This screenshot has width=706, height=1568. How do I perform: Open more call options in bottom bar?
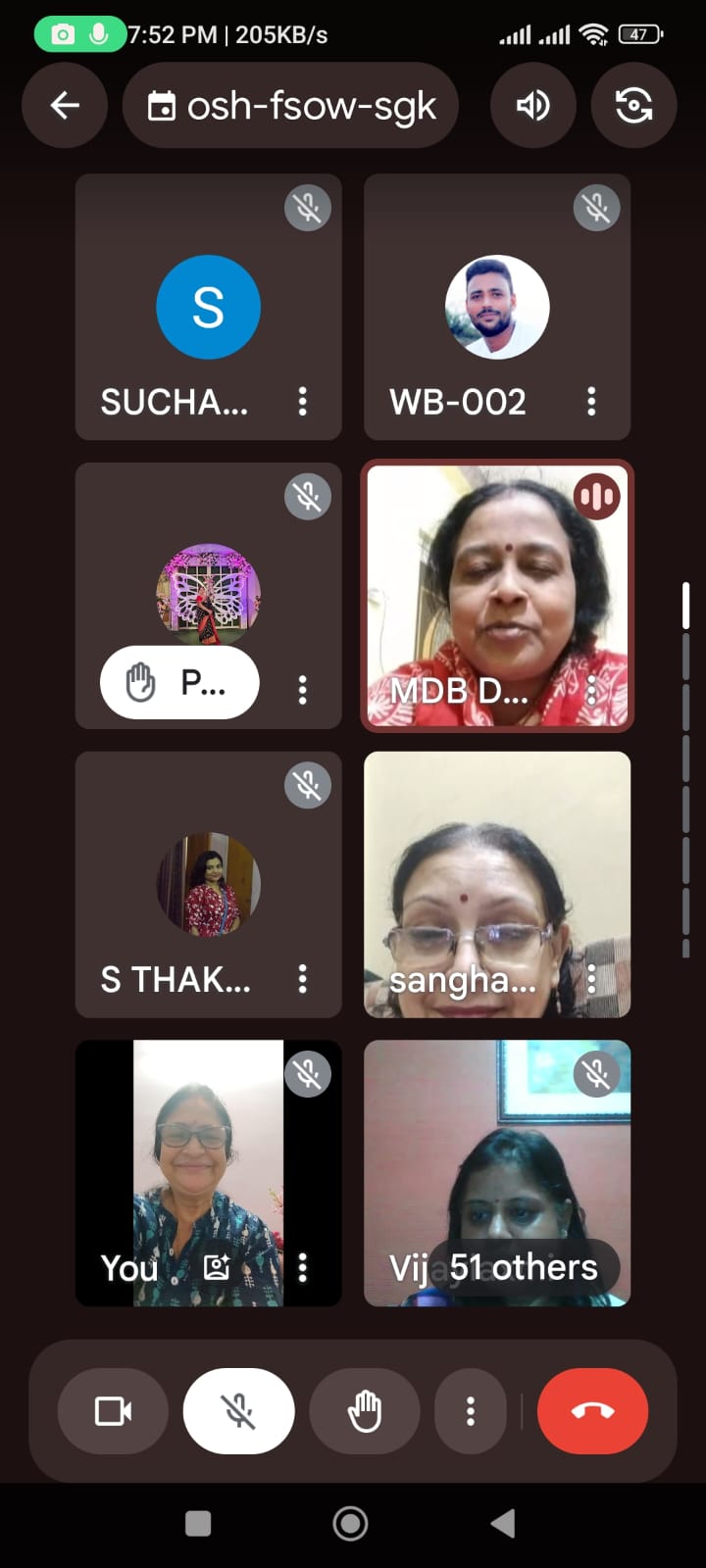pos(471,1411)
